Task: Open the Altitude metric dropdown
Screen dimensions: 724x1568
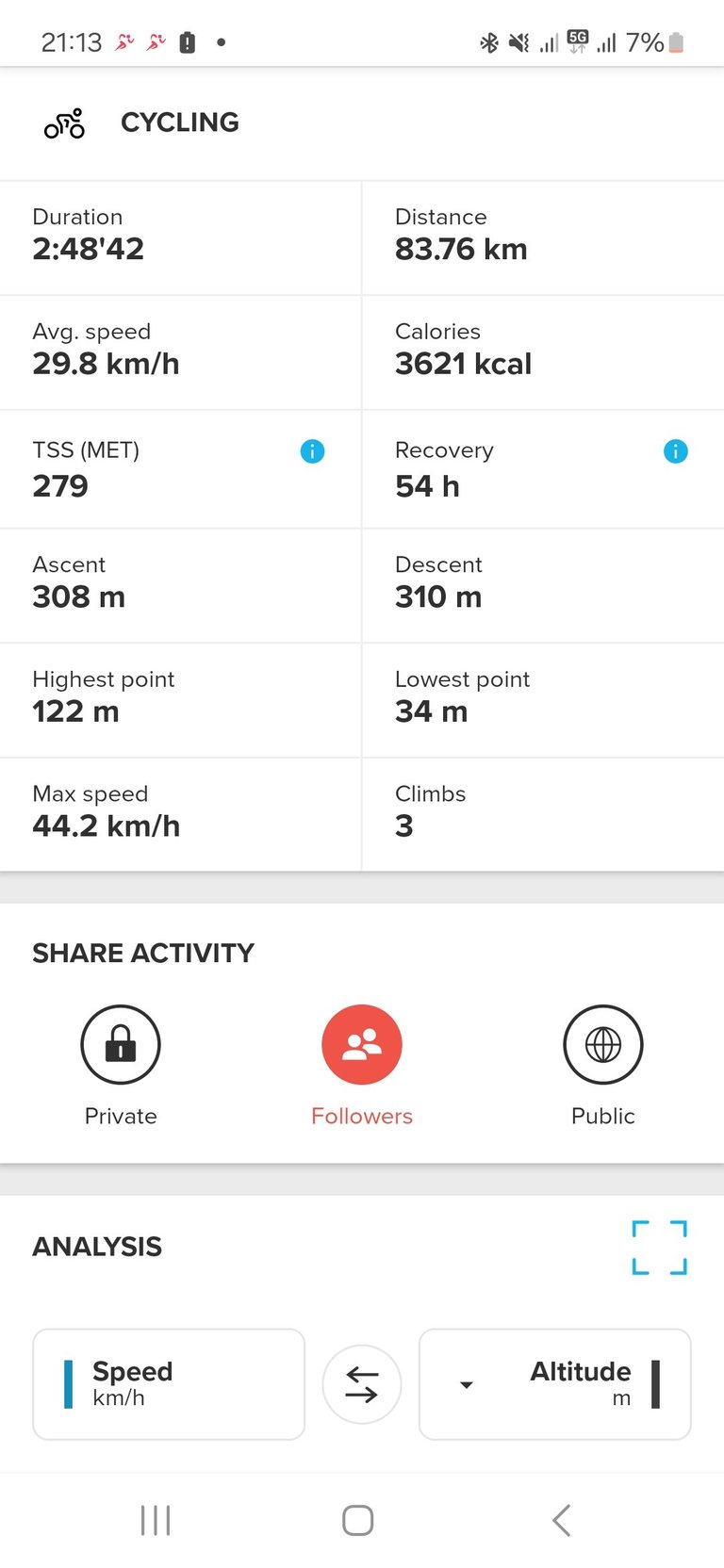Action: 554,1384
